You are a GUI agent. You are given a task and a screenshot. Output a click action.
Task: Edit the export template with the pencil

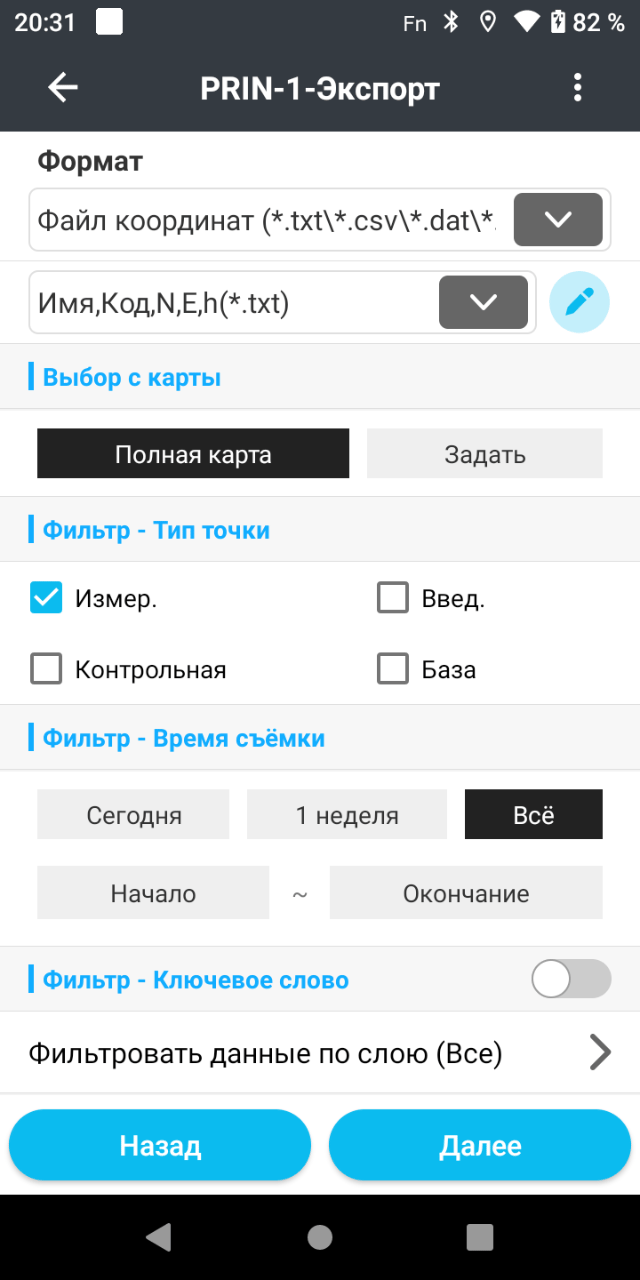coord(579,302)
